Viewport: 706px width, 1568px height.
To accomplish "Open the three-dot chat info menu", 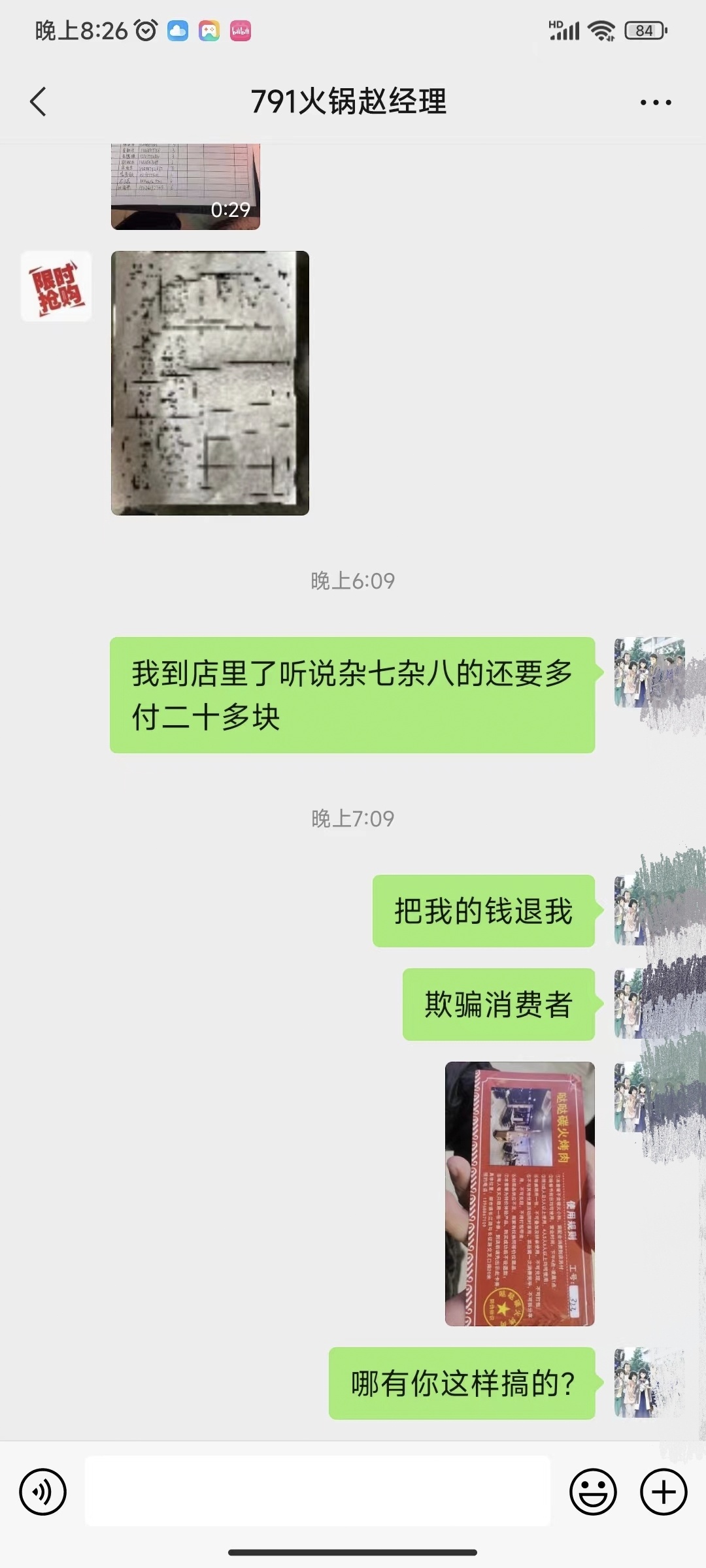I will (x=655, y=103).
